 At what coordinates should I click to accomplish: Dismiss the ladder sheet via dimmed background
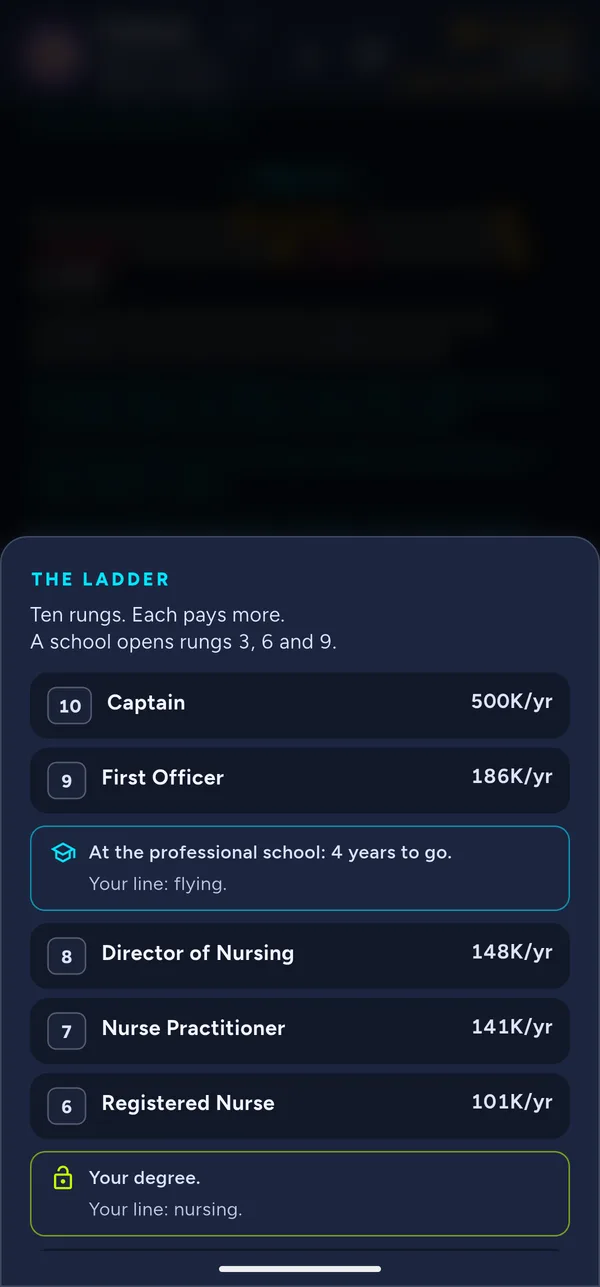(x=300, y=268)
